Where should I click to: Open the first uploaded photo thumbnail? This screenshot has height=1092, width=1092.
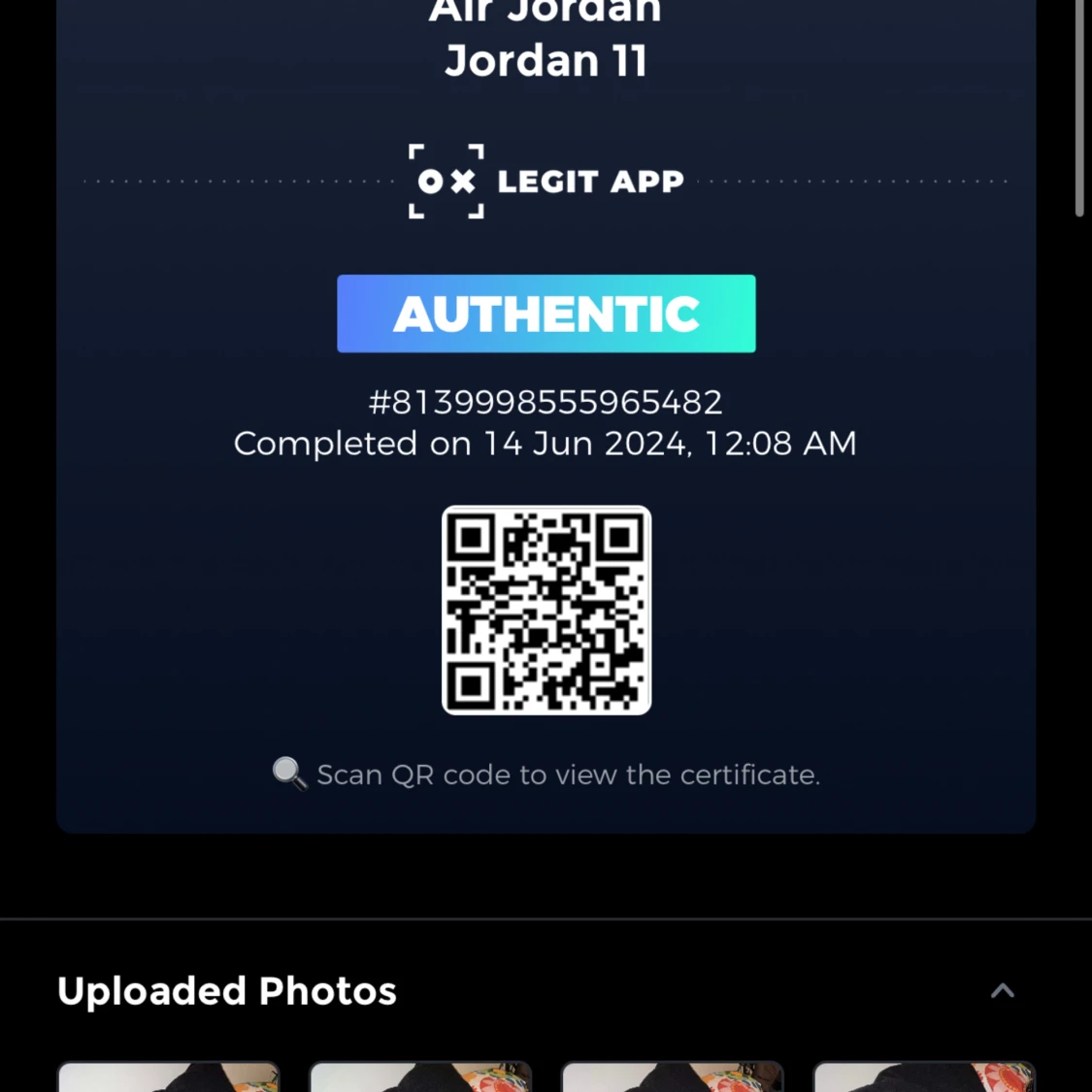(169, 1076)
